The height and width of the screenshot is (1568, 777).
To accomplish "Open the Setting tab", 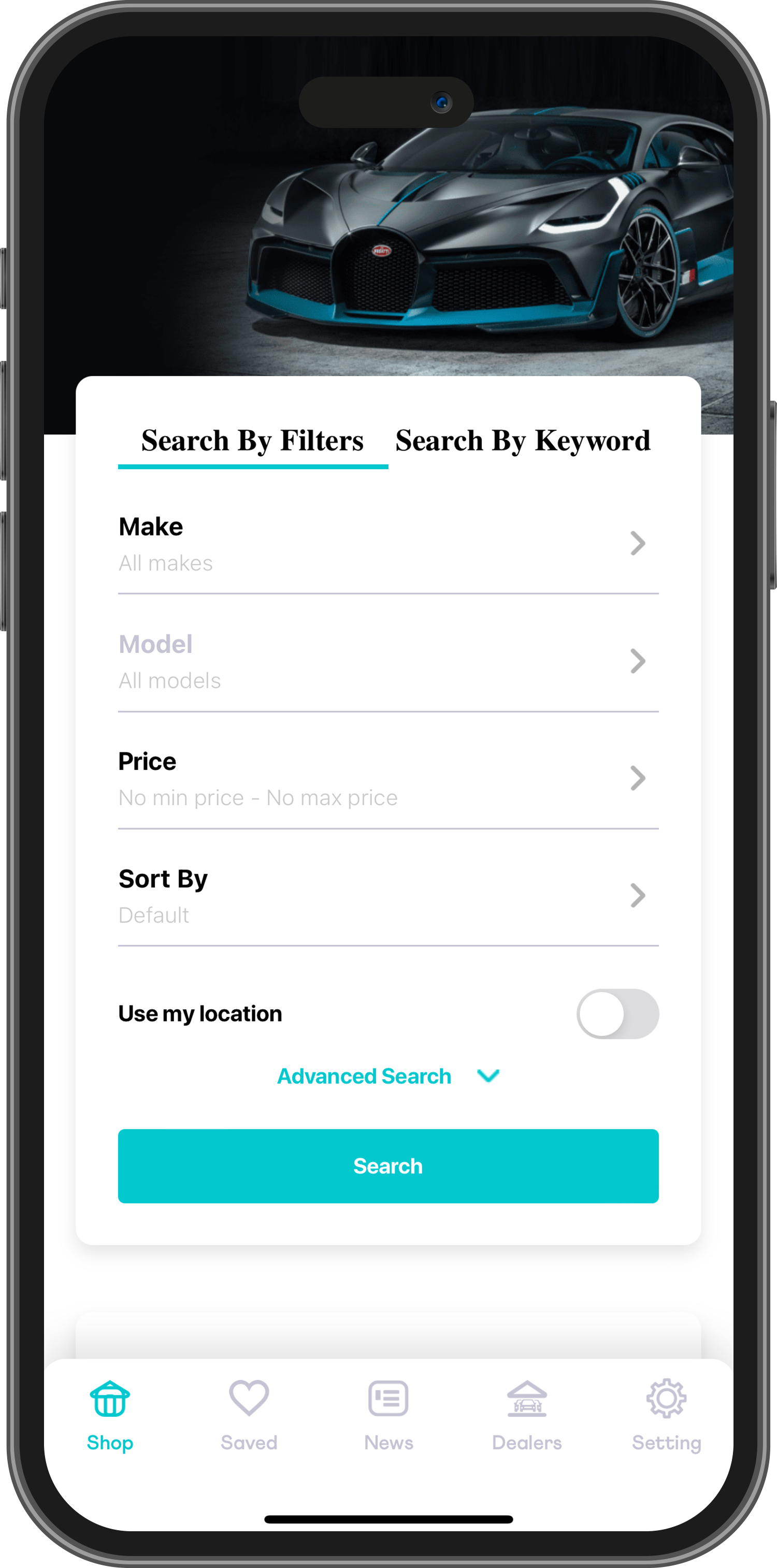I will [667, 1416].
